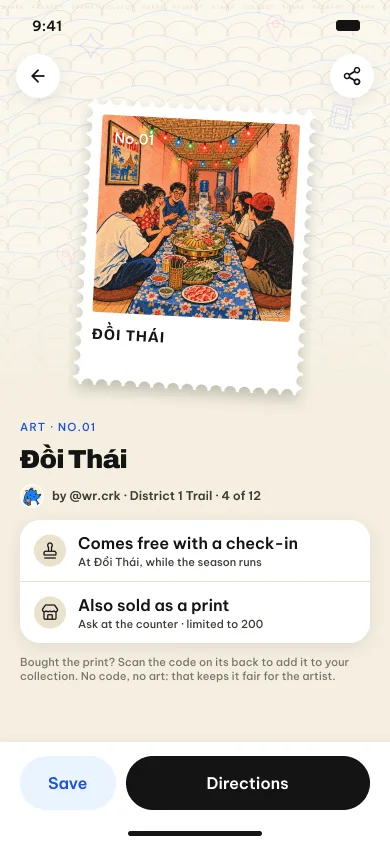
Task: Open artist @wr.crk's profile
Action: click(86, 496)
